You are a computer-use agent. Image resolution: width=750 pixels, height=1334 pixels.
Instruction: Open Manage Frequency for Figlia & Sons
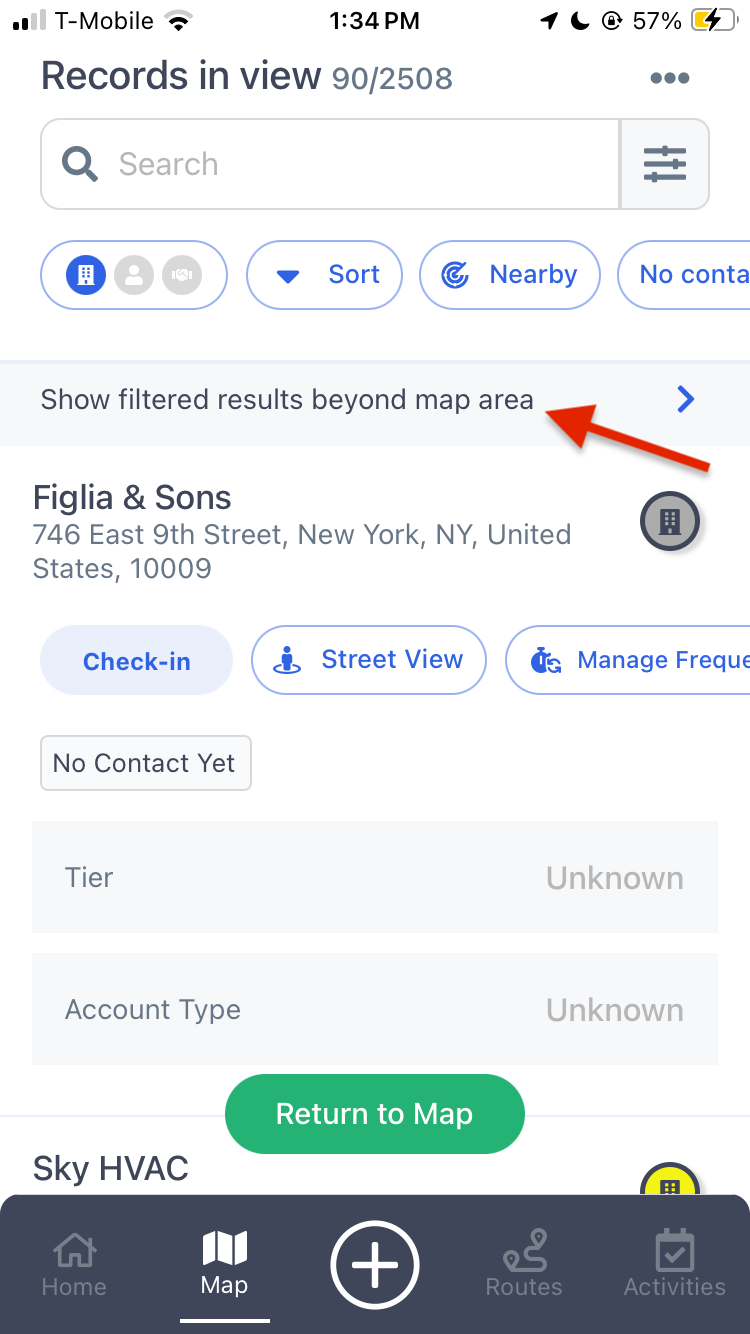[x=630, y=661]
